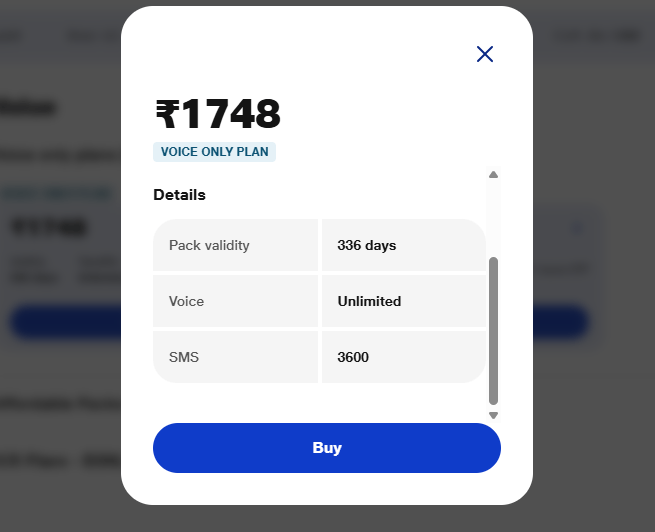Buy the ₹1748 voice only plan
655x532 pixels.
click(326, 448)
